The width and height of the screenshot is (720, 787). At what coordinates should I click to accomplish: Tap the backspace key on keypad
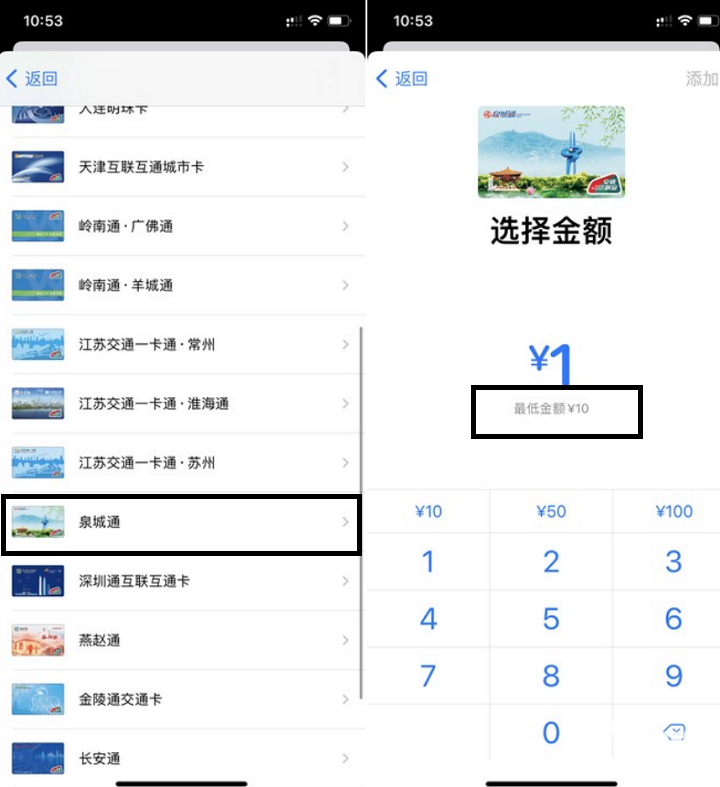674,733
